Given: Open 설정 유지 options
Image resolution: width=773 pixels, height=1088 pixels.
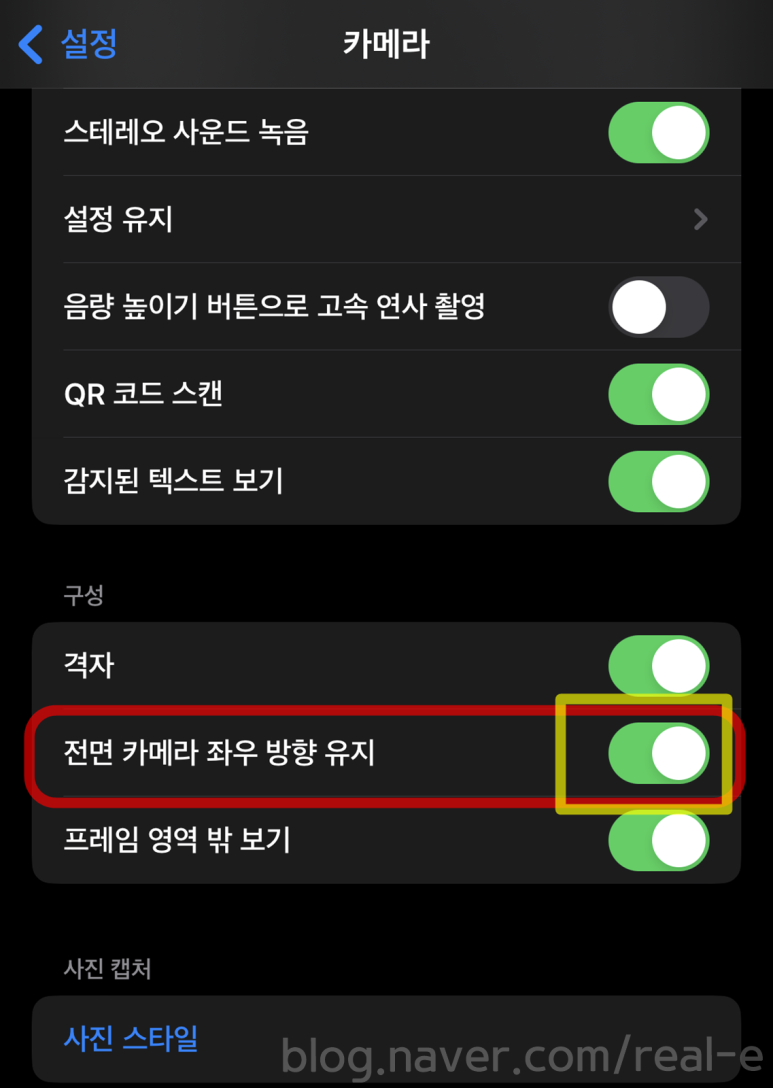Looking at the screenshot, I should coord(386,219).
